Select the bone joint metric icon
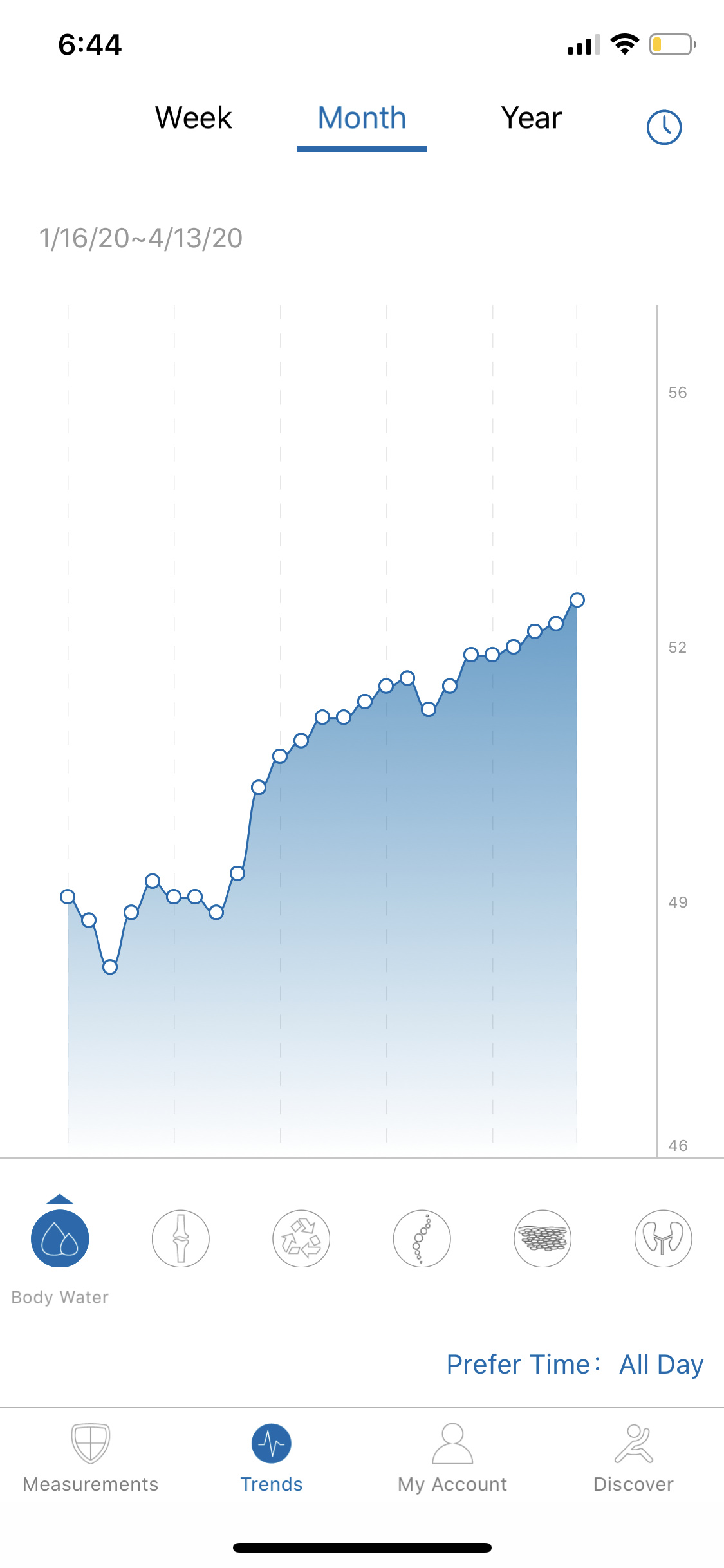Screen dimensions: 724x1568 181,1238
